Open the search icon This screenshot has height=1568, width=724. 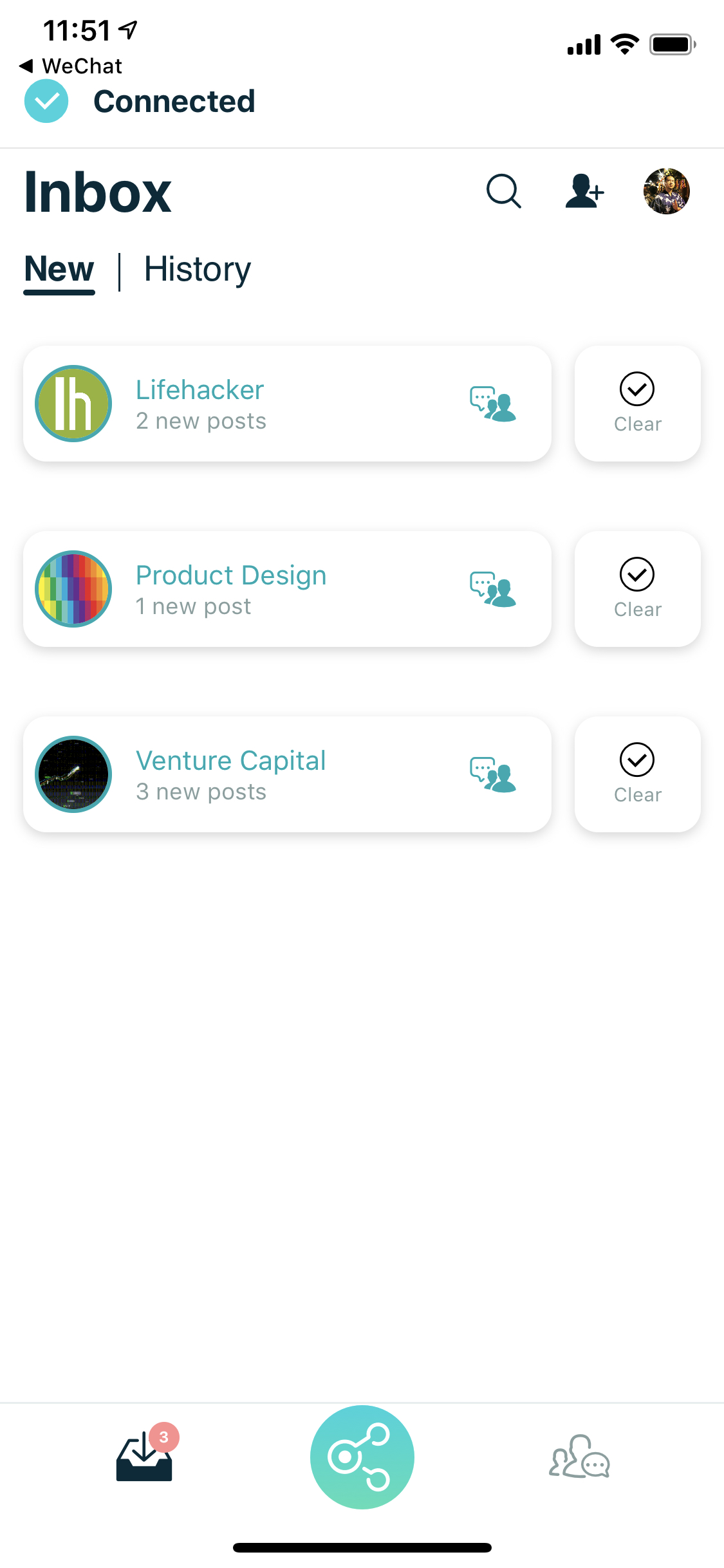point(503,191)
